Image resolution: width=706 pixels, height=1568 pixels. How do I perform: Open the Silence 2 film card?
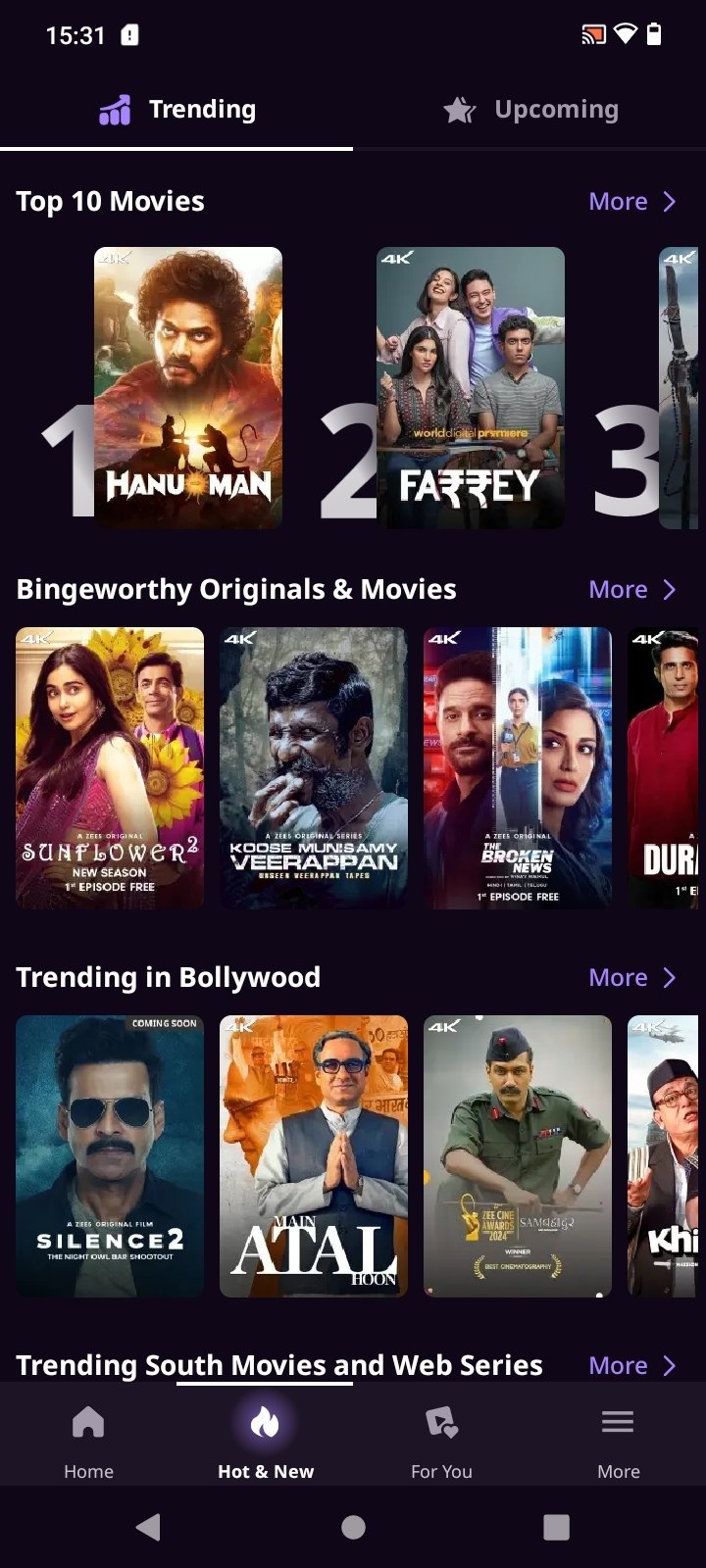[110, 1156]
